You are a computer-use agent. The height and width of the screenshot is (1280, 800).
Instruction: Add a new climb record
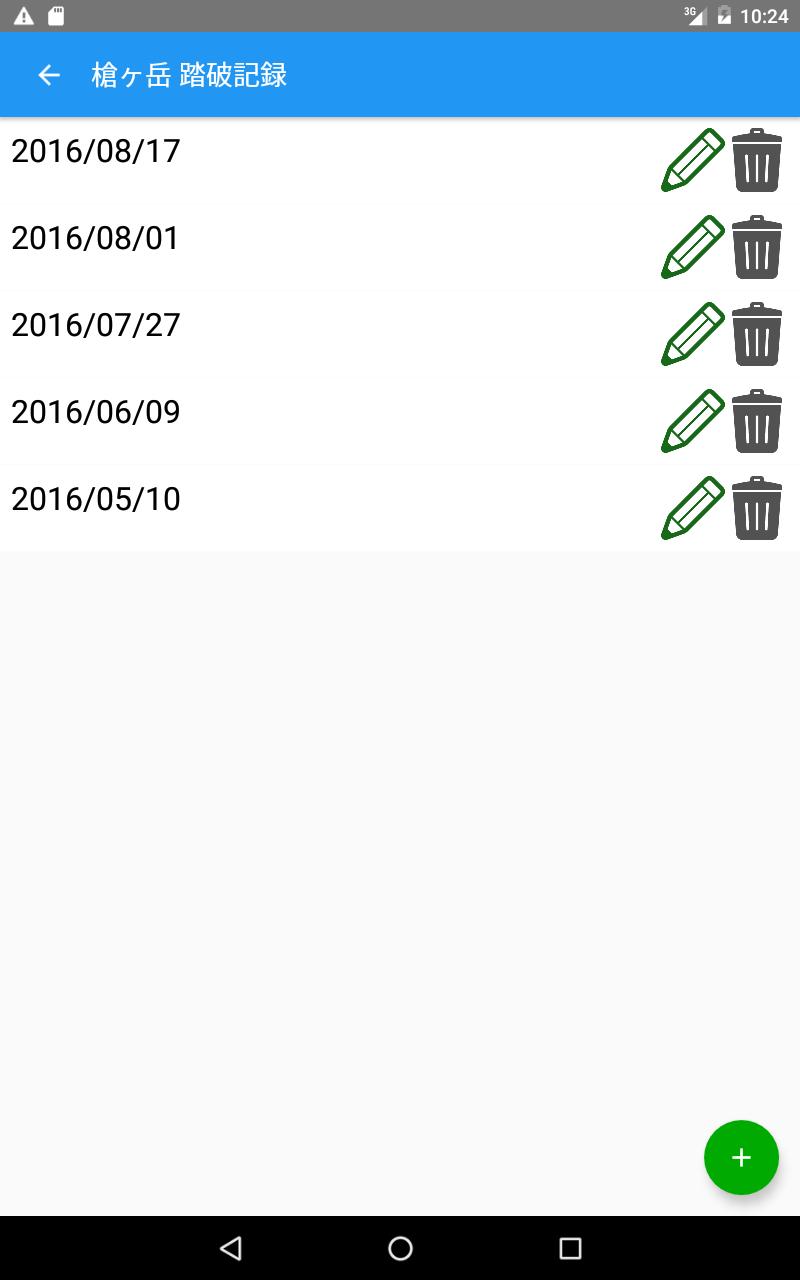tap(741, 1157)
